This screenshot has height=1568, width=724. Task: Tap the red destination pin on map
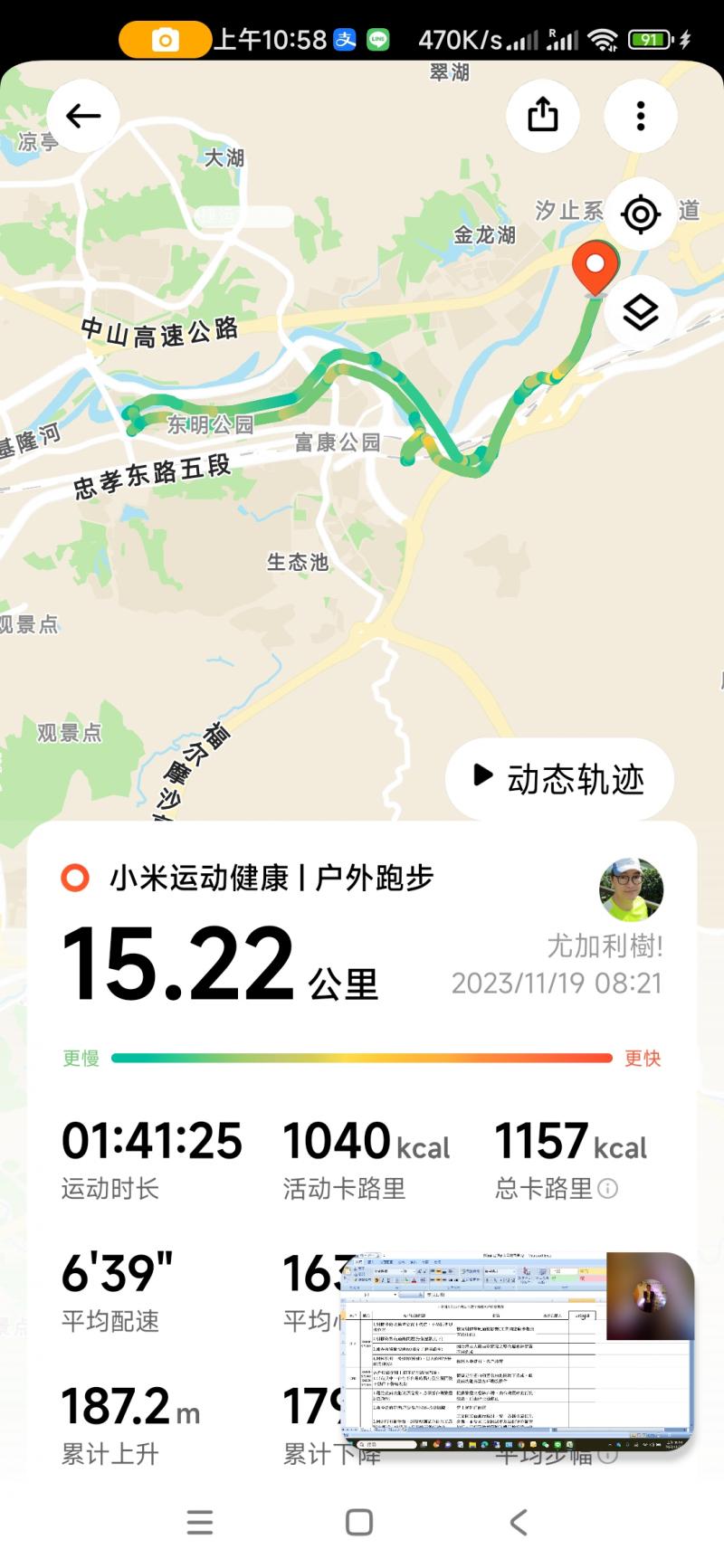[x=595, y=266]
